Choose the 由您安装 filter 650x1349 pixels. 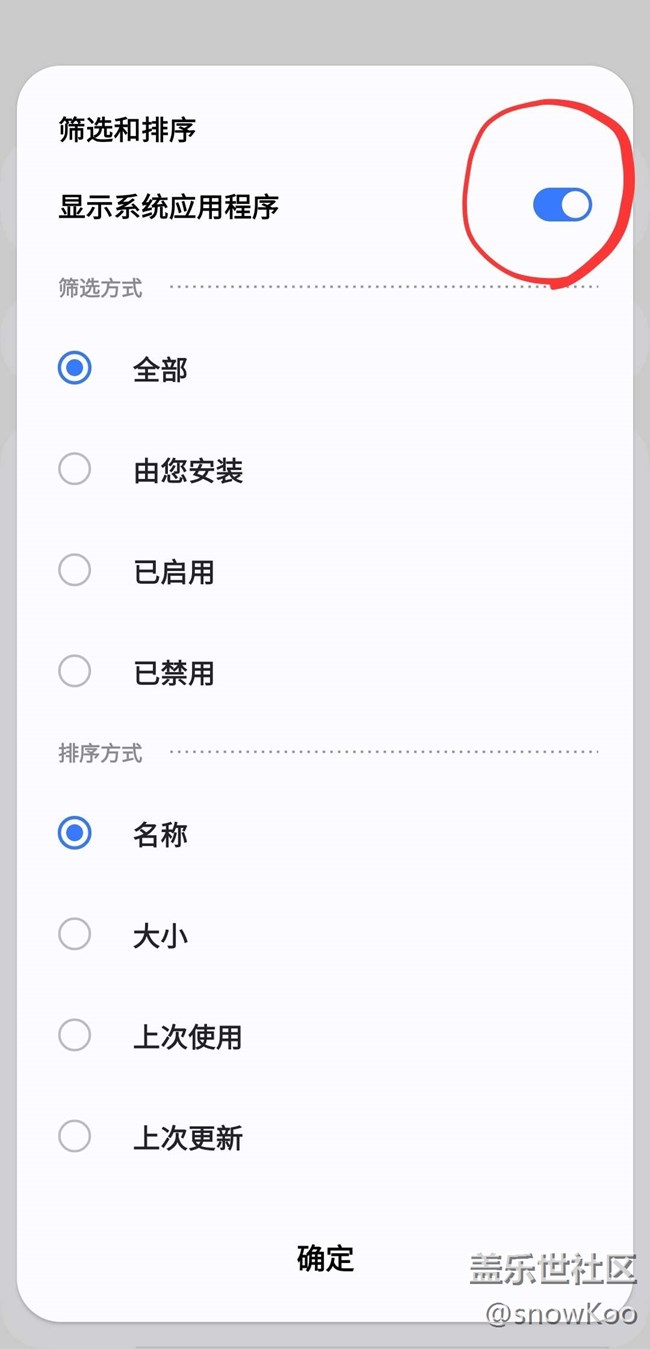[75, 469]
